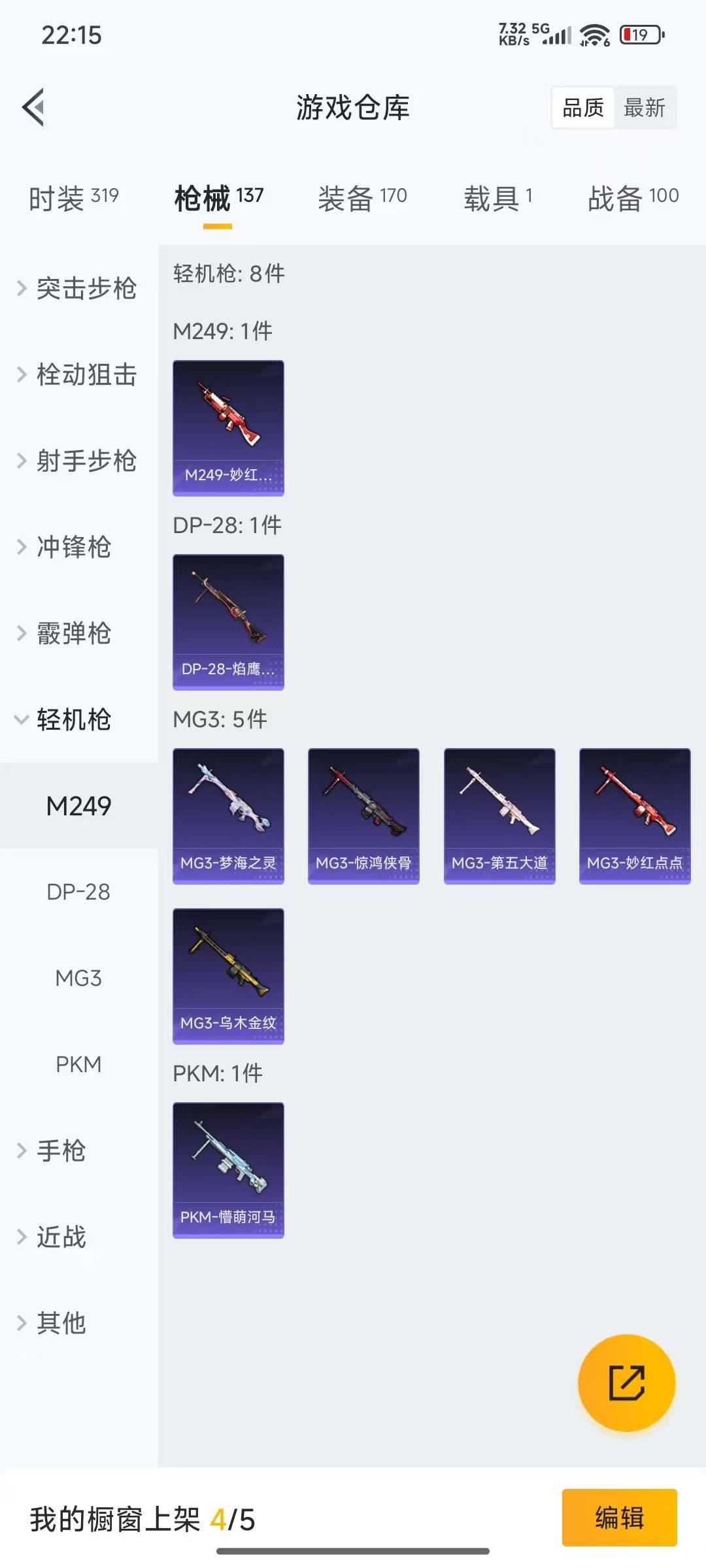Screen dimensions: 706x1568
Task: View the MG3-乌木金纹 skin
Action: click(x=228, y=976)
